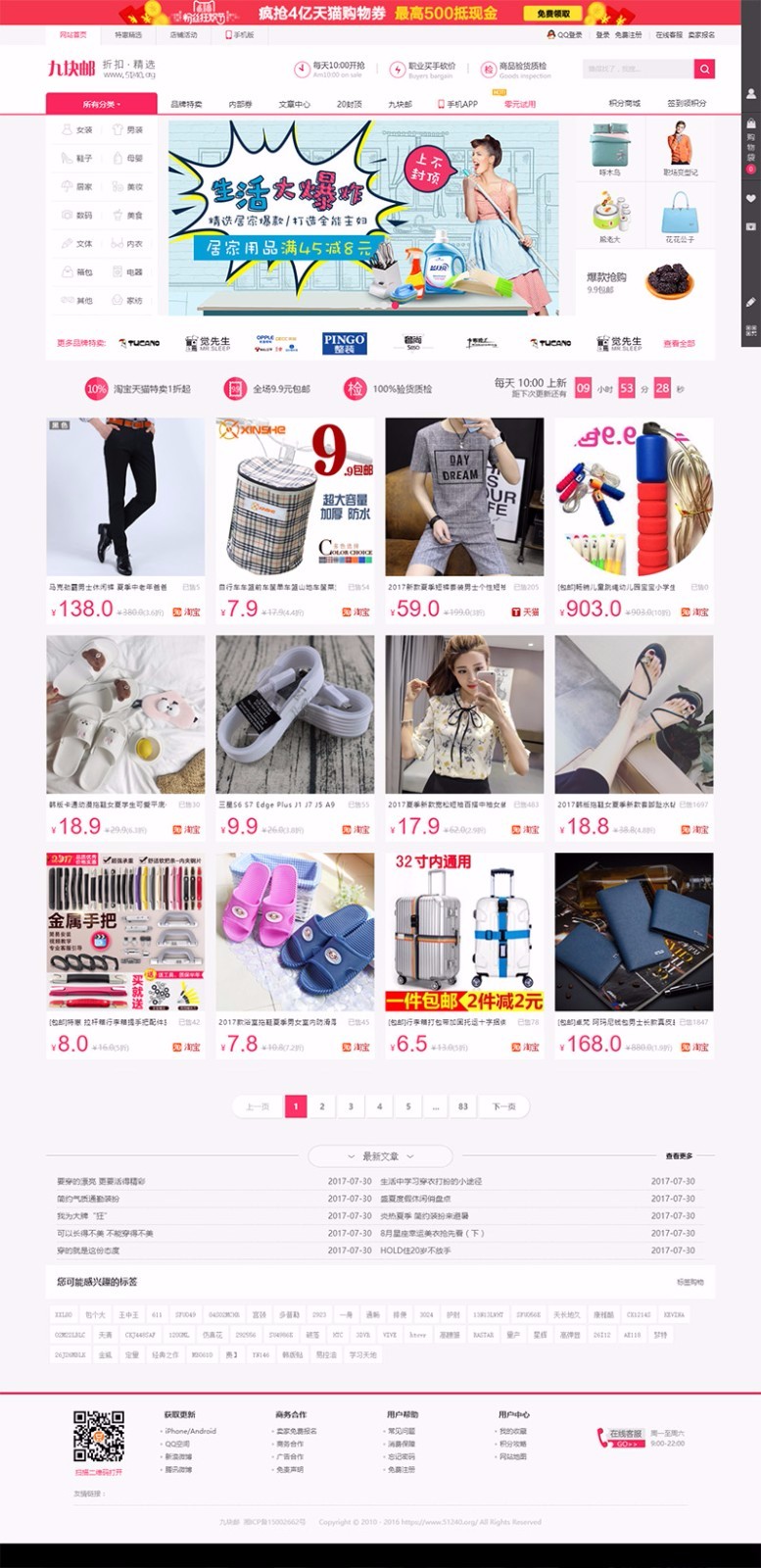Choose the 女装 category

point(78,129)
